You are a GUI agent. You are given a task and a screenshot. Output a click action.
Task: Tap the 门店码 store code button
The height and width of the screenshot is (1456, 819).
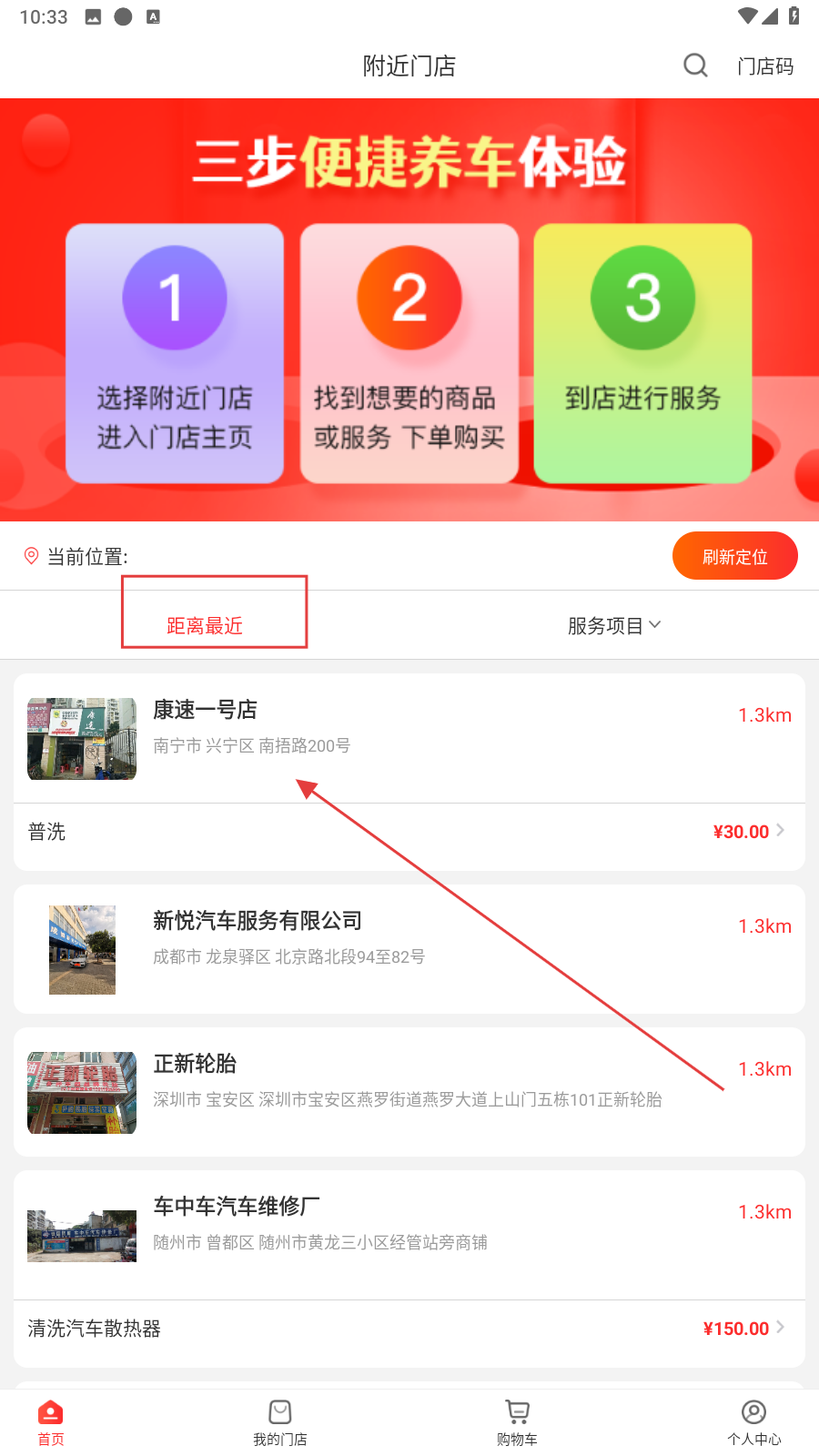click(x=765, y=66)
